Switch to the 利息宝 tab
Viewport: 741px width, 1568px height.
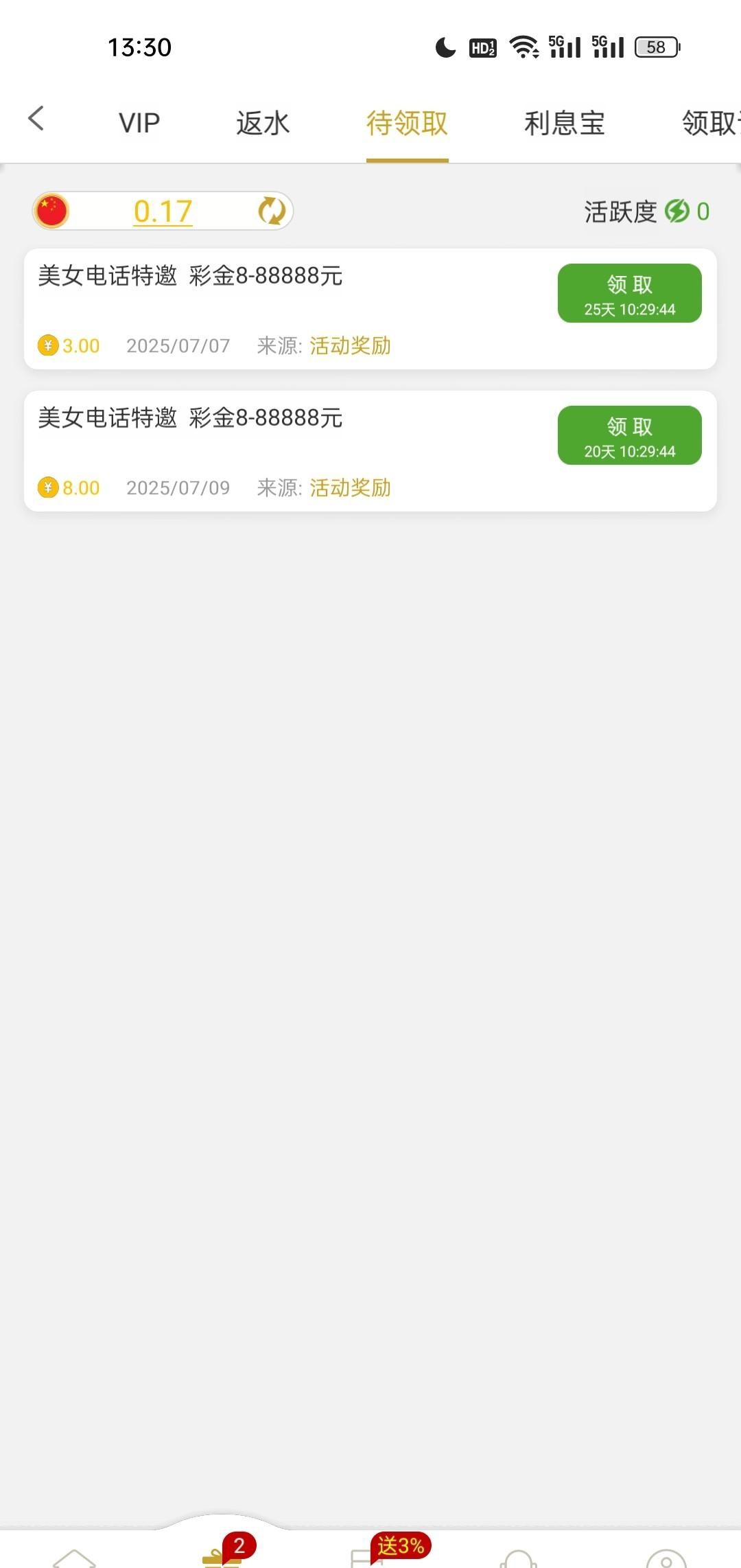564,124
